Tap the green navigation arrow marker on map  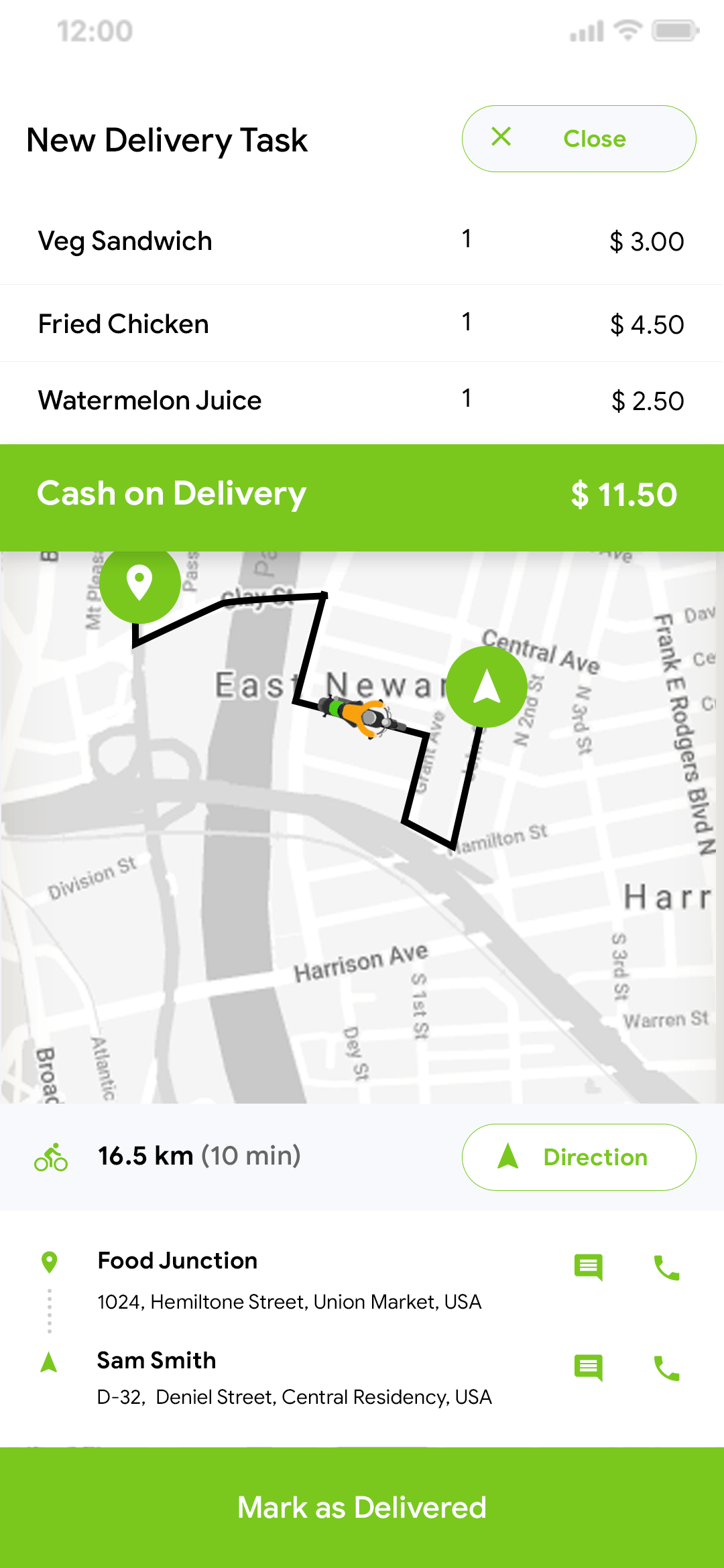coord(487,687)
